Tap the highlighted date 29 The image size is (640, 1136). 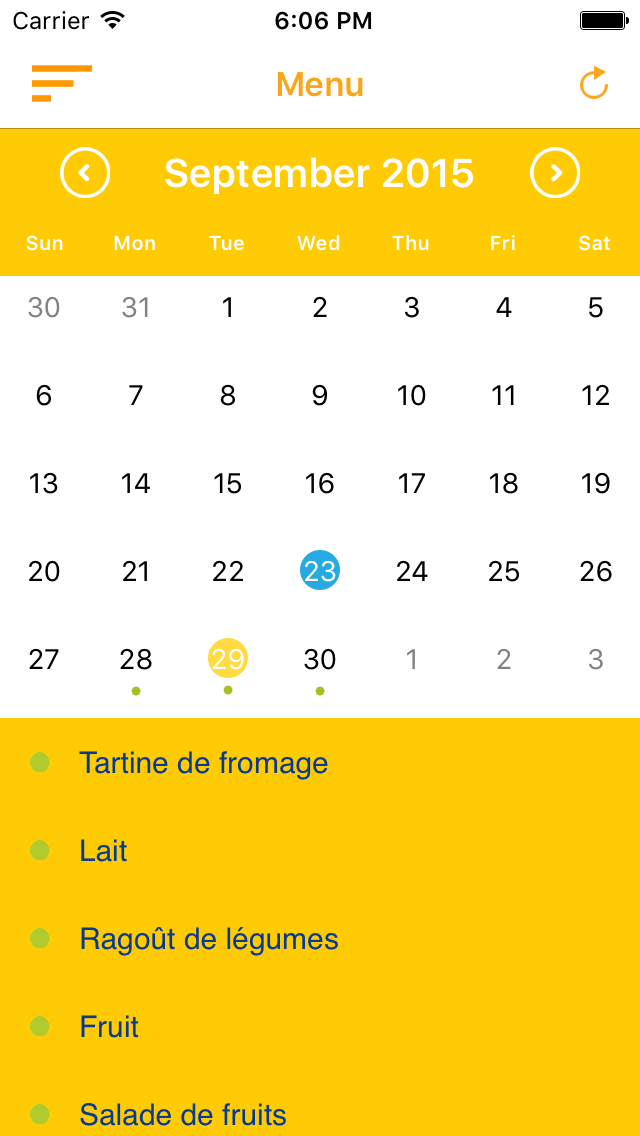click(x=228, y=660)
